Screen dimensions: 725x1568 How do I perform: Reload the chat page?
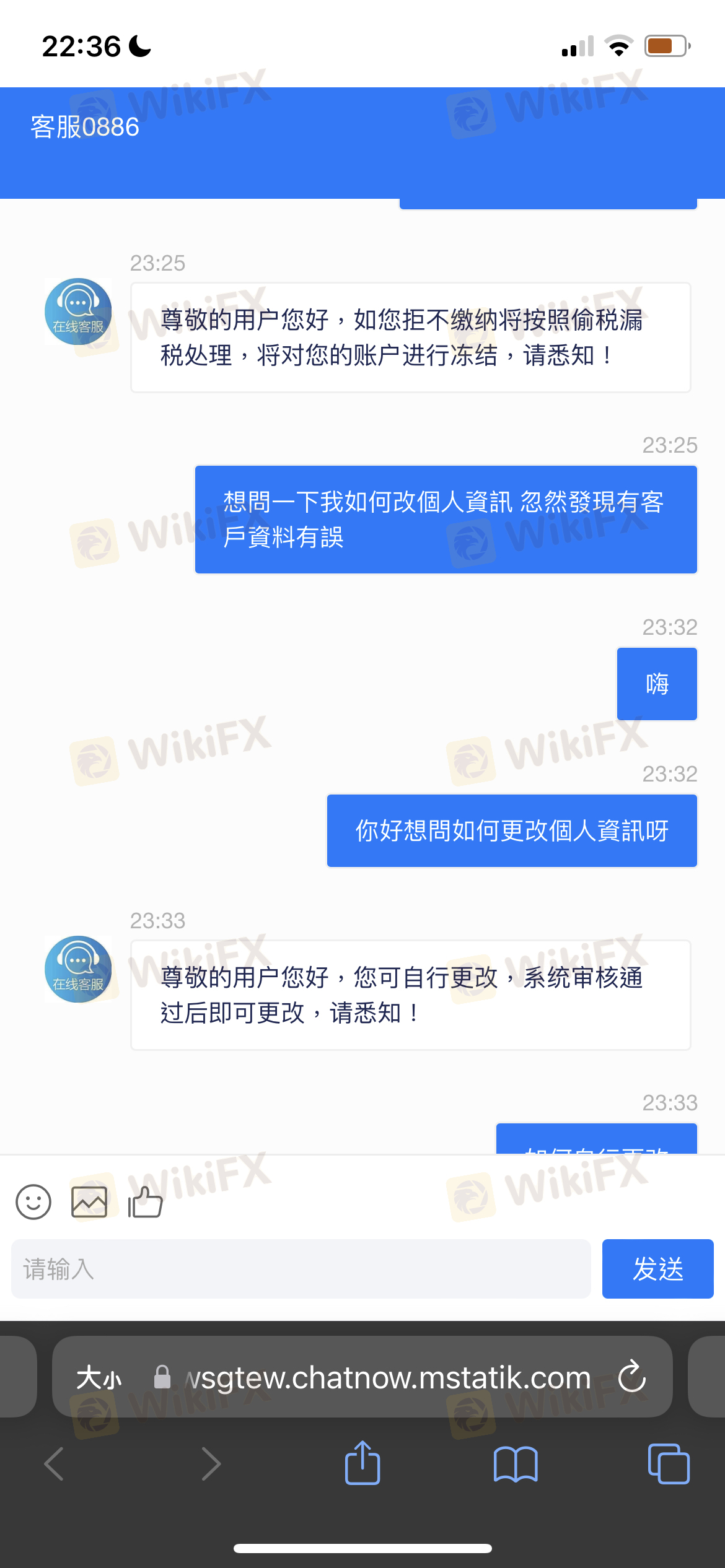tap(632, 1377)
